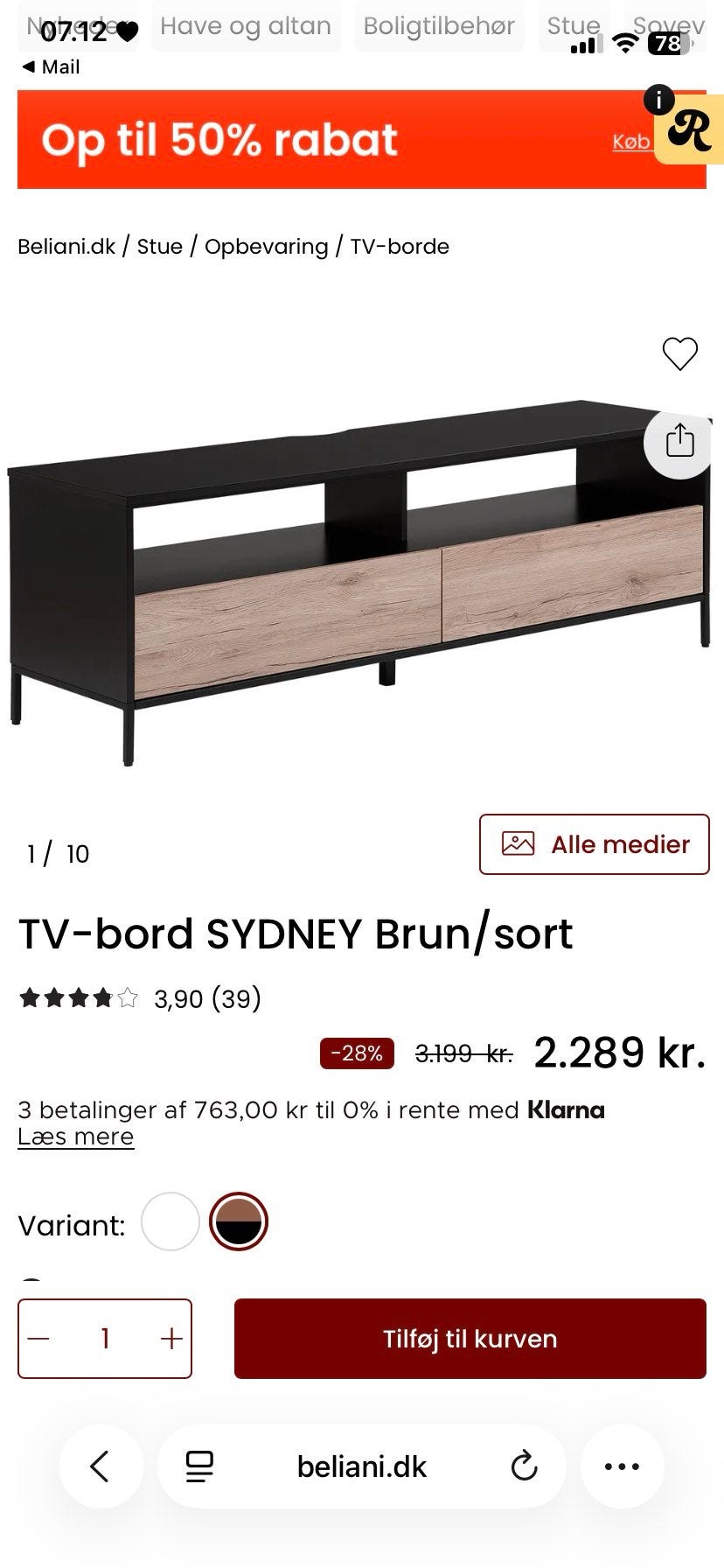724x1568 pixels.
Task: Increase quantity with plus button
Action: click(171, 1339)
